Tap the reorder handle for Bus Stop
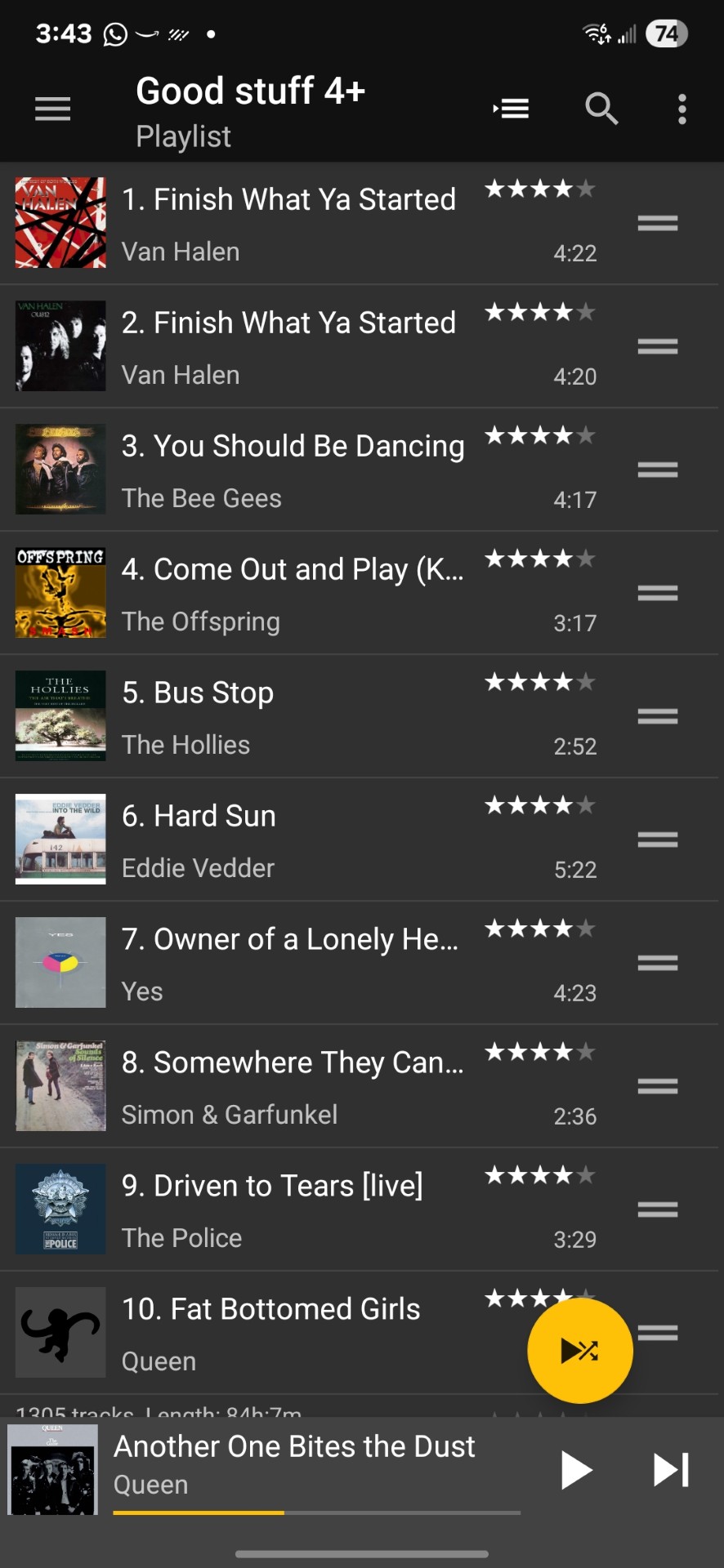 [x=658, y=716]
